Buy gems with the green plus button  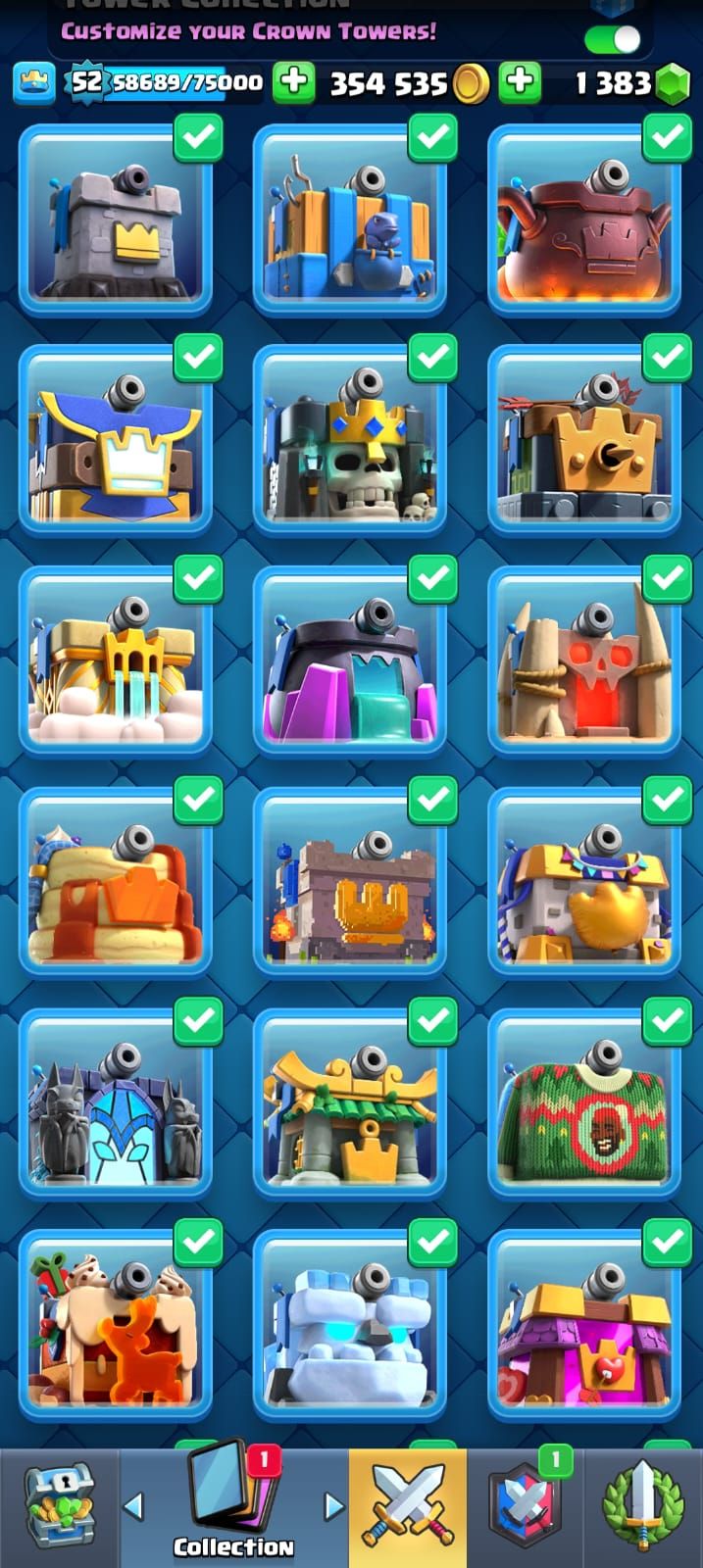point(521,83)
